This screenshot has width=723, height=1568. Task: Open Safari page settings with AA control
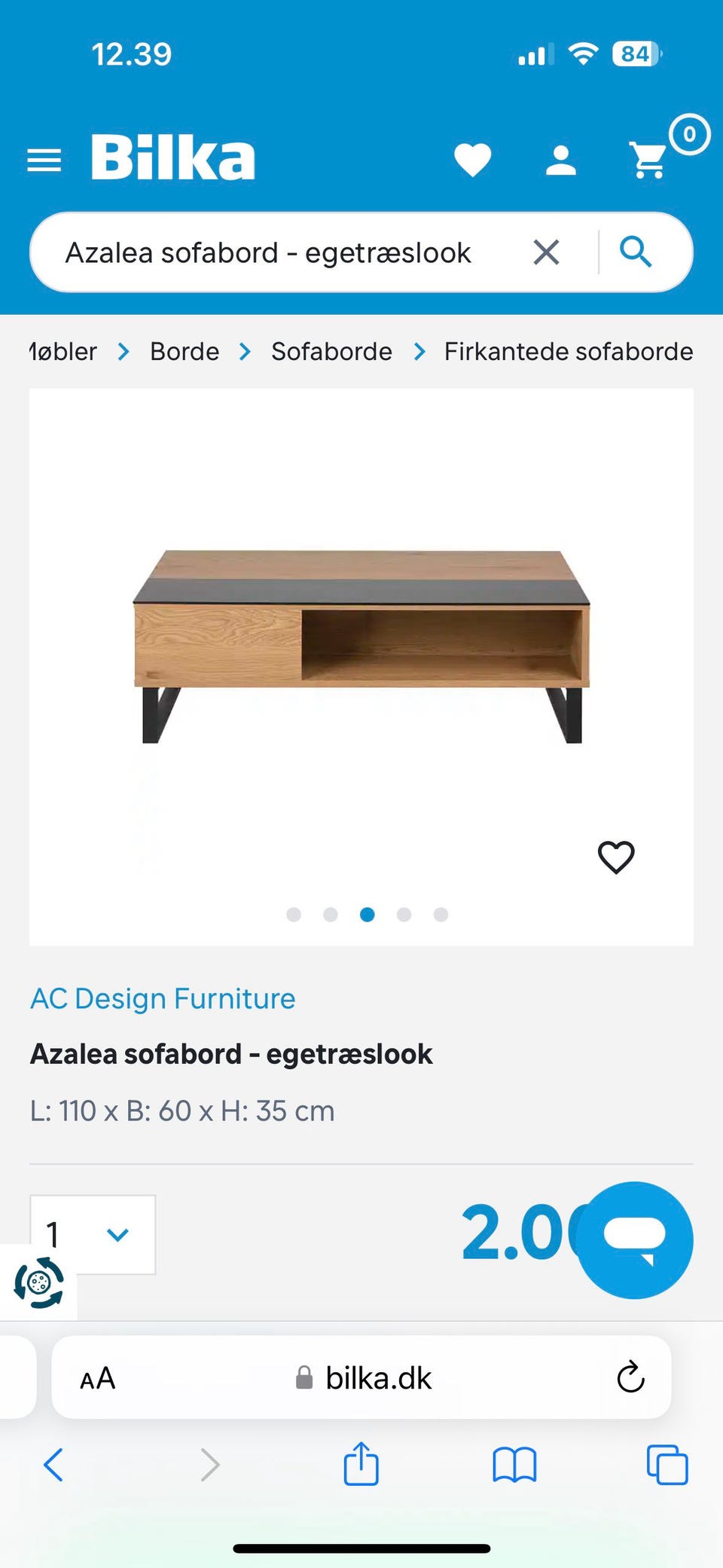(x=96, y=1377)
